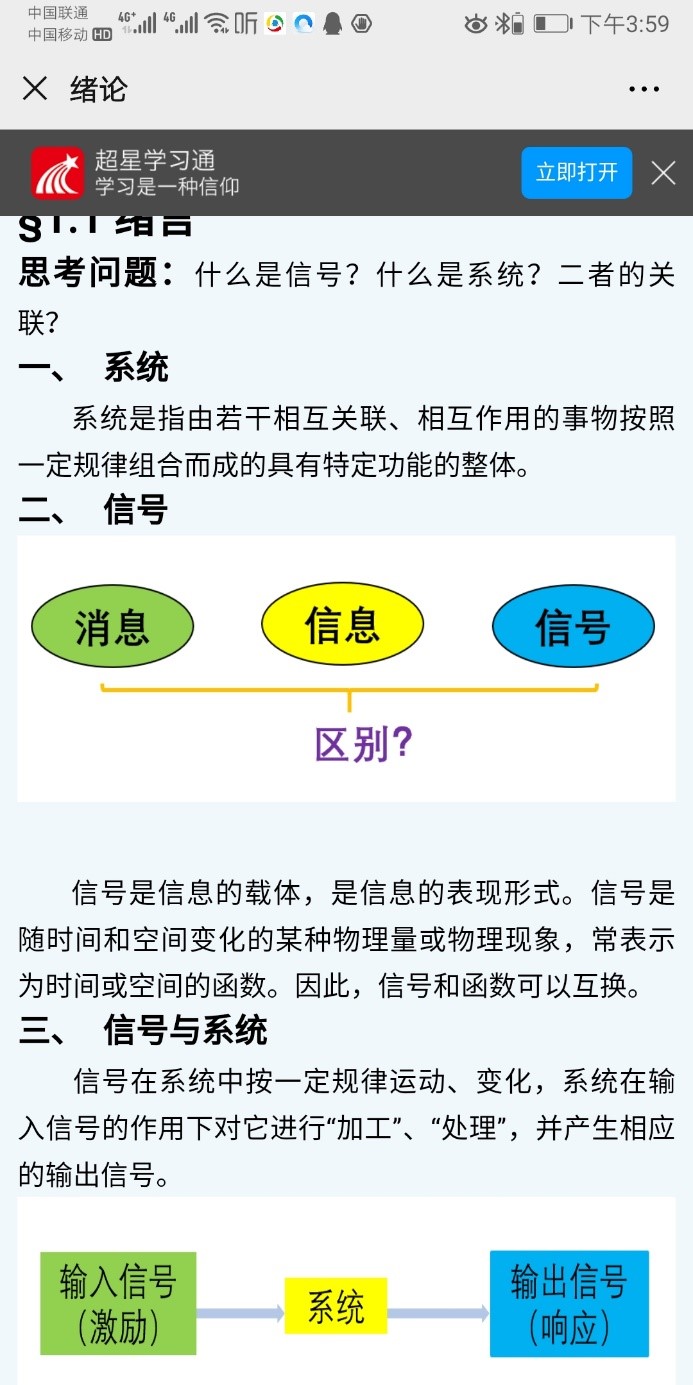
Task: Tap 立即打开 to open in 超星学习通
Action: point(577,173)
